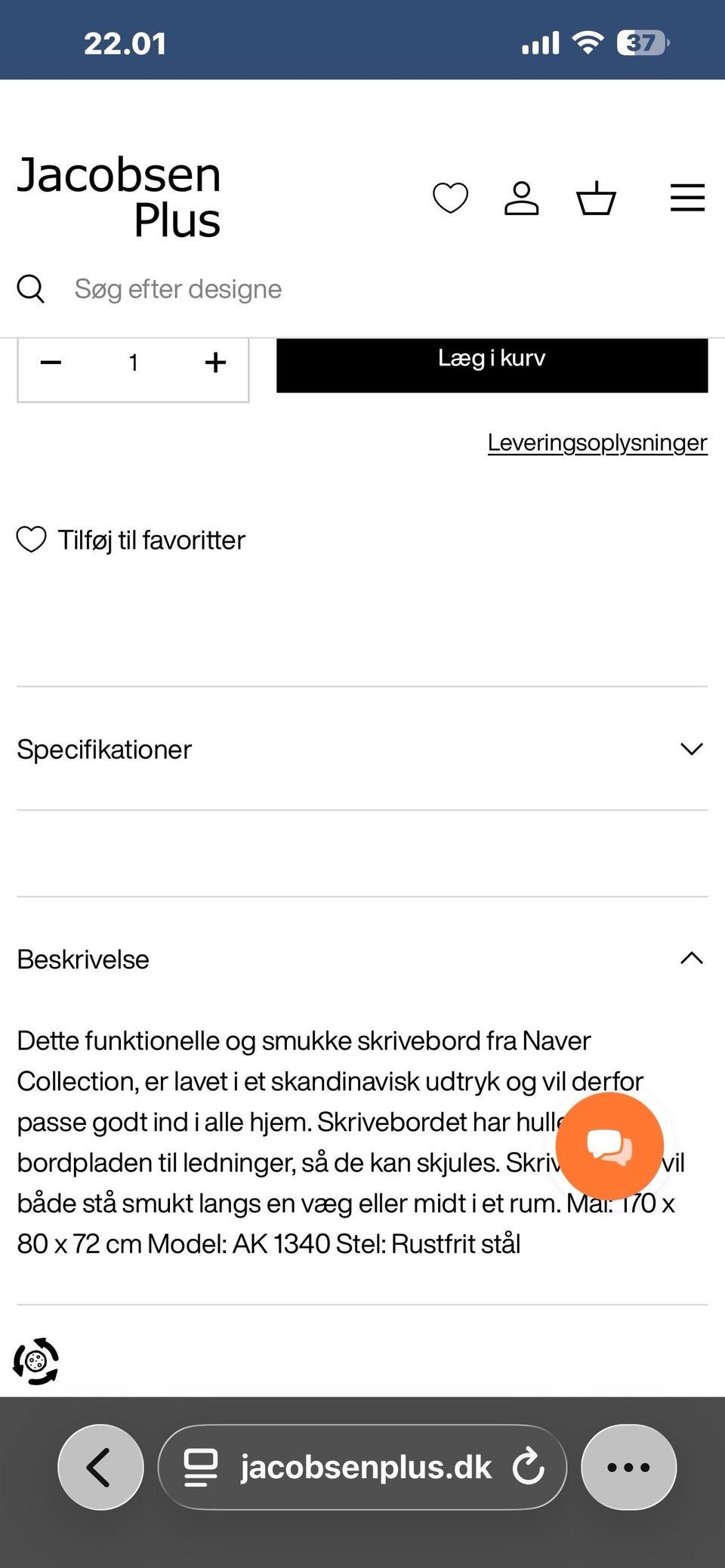Open the cookie settings icon
Image resolution: width=725 pixels, height=1568 pixels.
(x=35, y=1361)
